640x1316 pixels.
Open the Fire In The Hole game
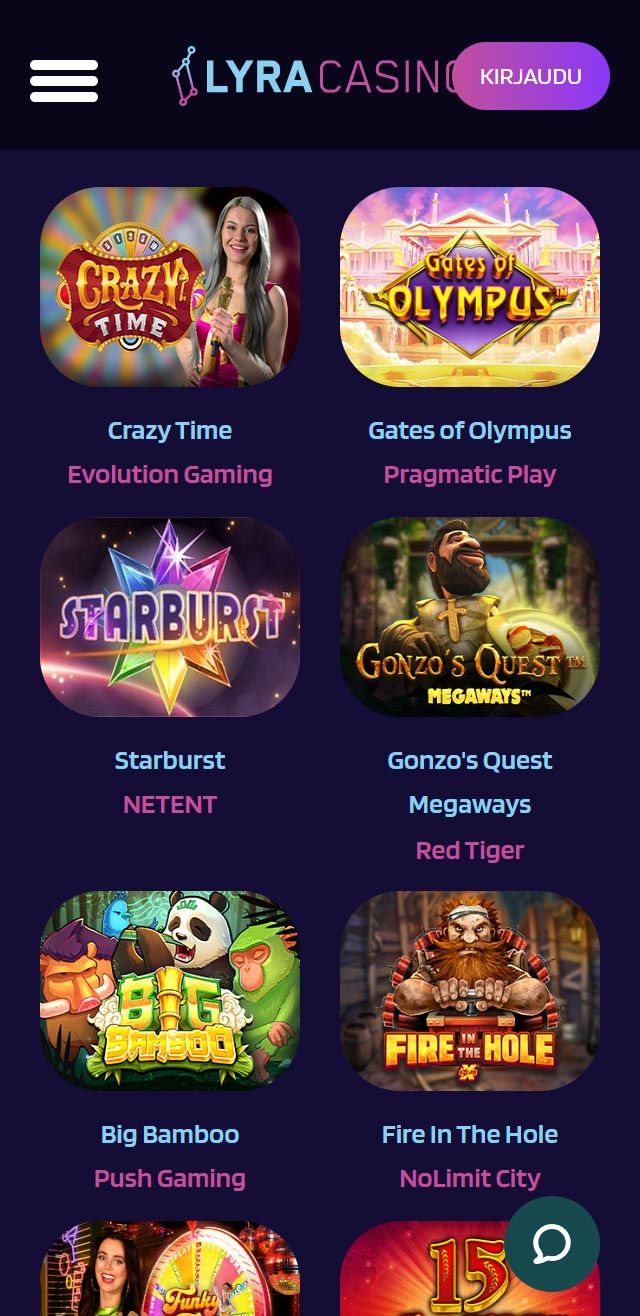point(470,991)
